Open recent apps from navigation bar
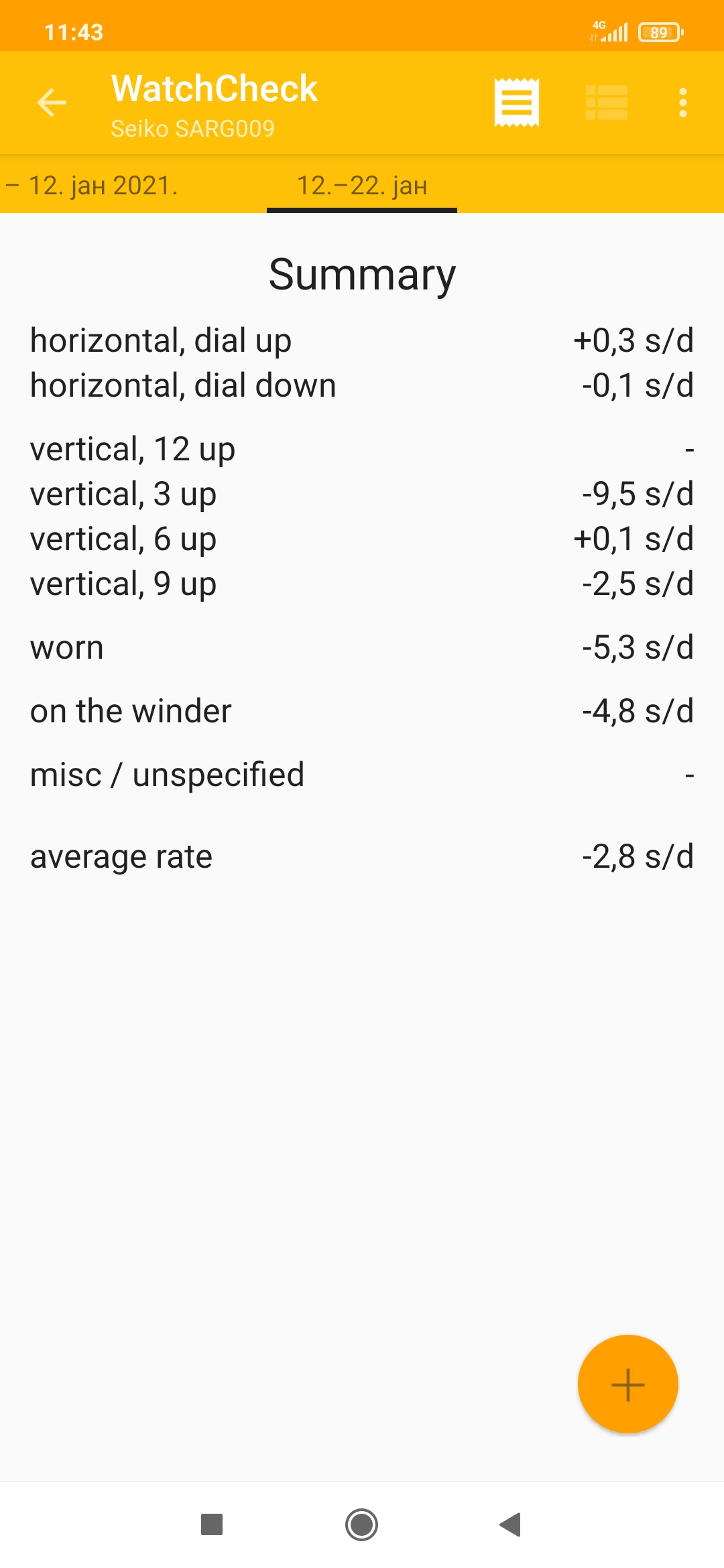The width and height of the screenshot is (724, 1568). tap(212, 1524)
